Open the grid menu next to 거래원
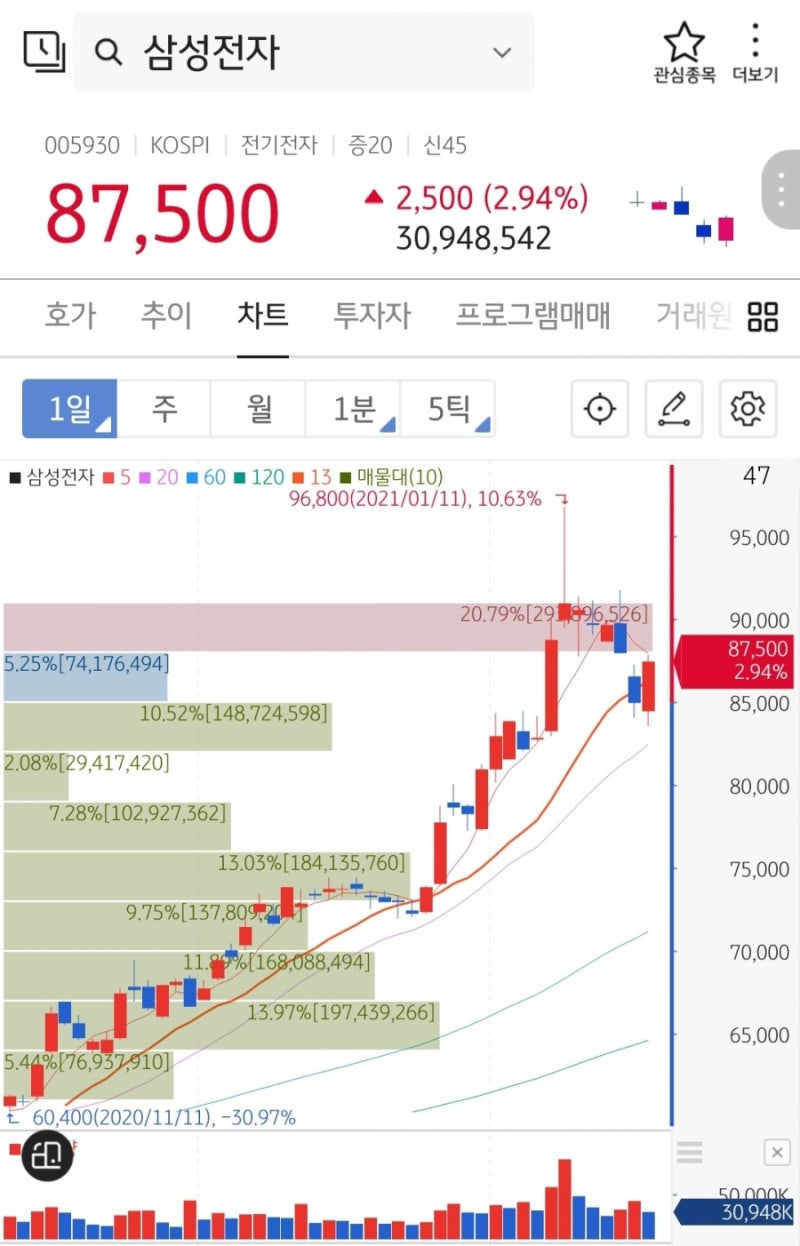The width and height of the screenshot is (800, 1246). tap(762, 316)
